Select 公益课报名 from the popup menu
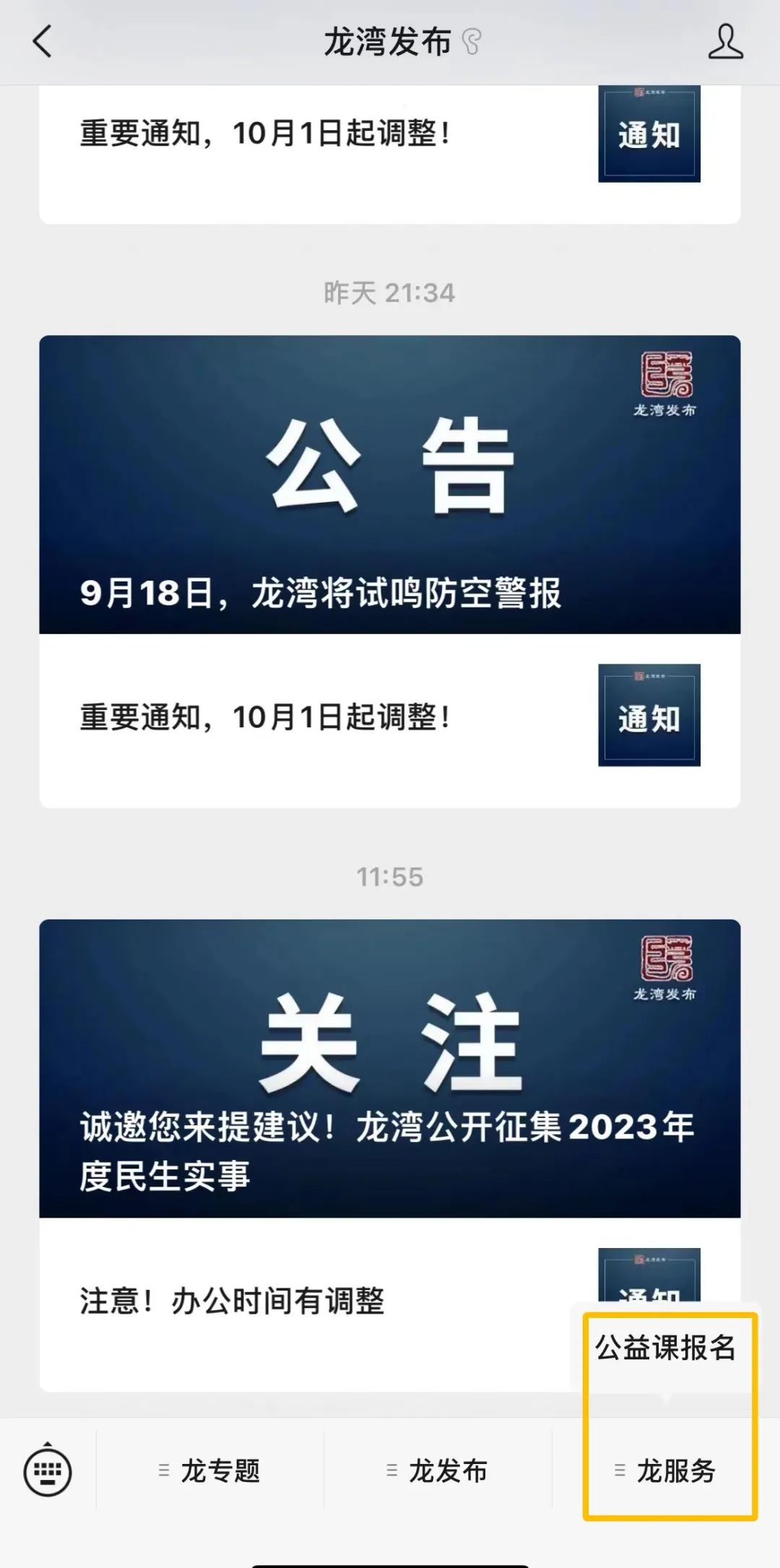 pyautogui.click(x=665, y=1348)
